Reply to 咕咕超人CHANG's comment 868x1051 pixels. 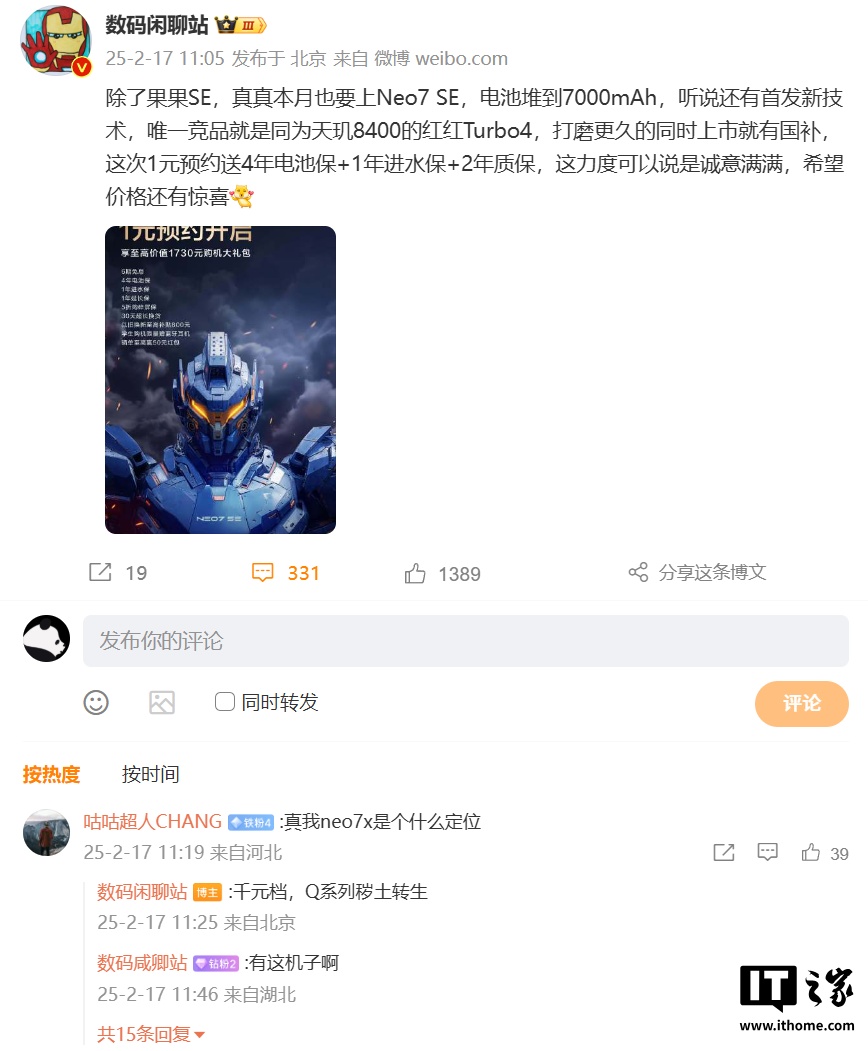pyautogui.click(x=767, y=852)
